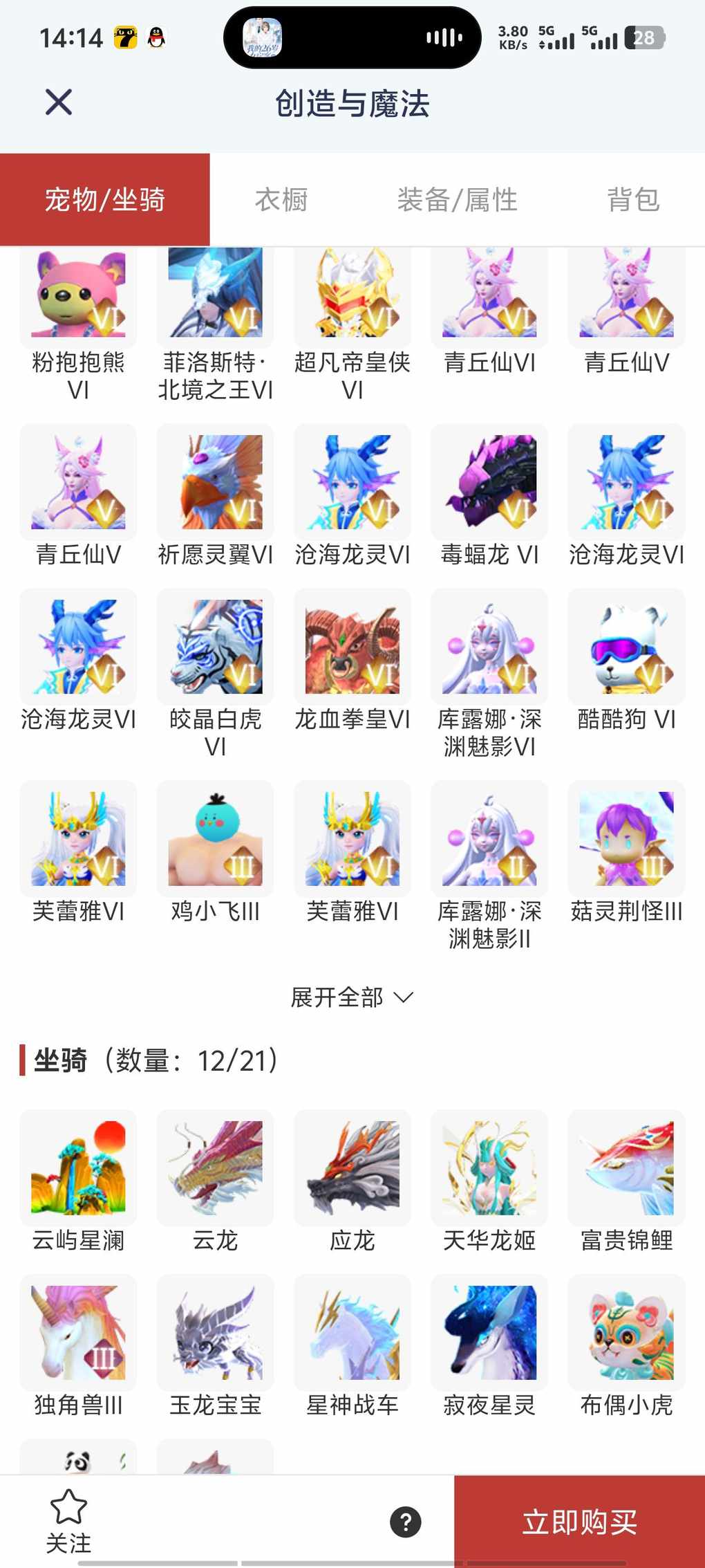Open the help question mark
This screenshot has height=1568, width=705.
tap(406, 1522)
